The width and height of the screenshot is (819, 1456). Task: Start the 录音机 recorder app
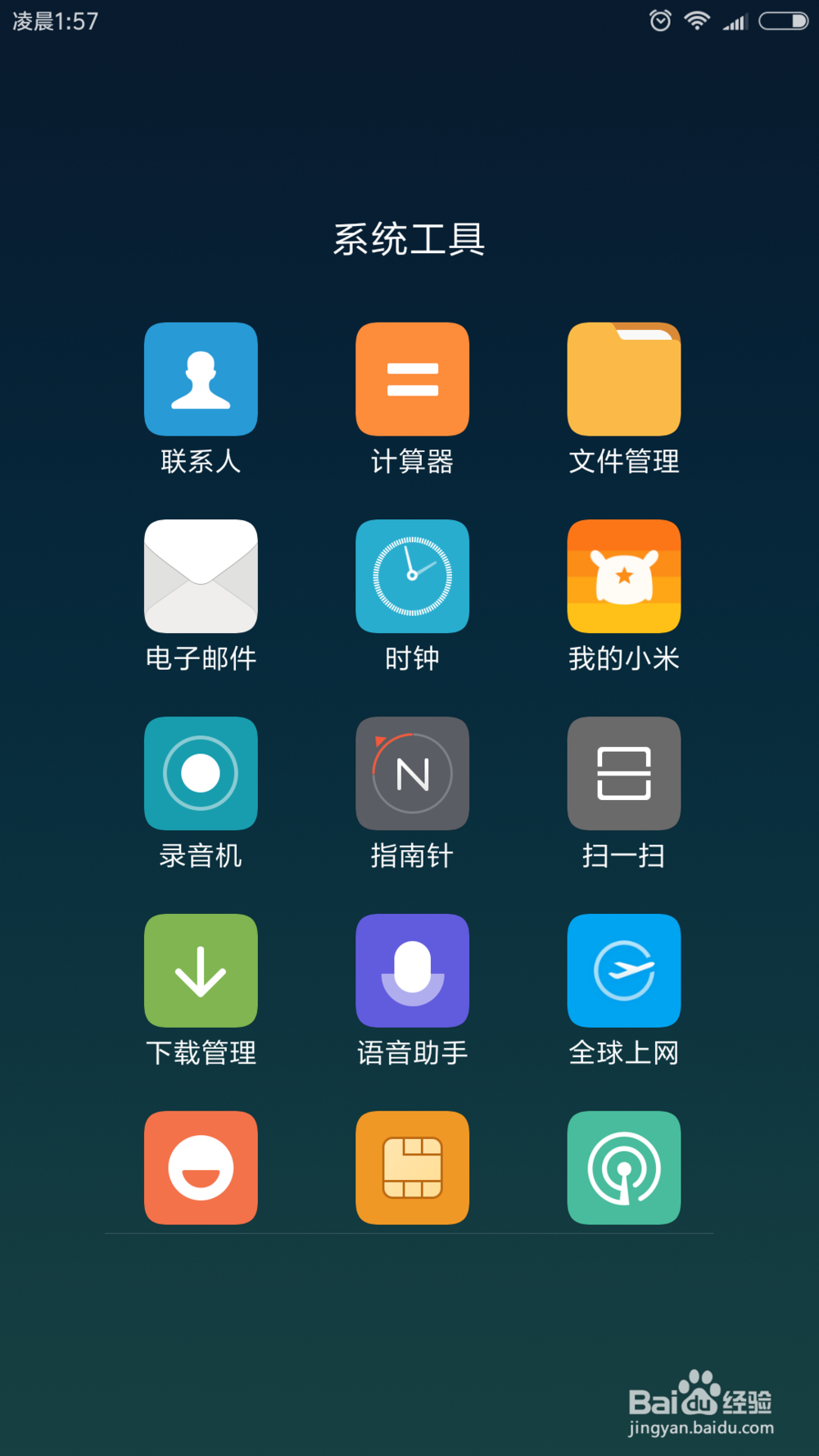coord(201,773)
